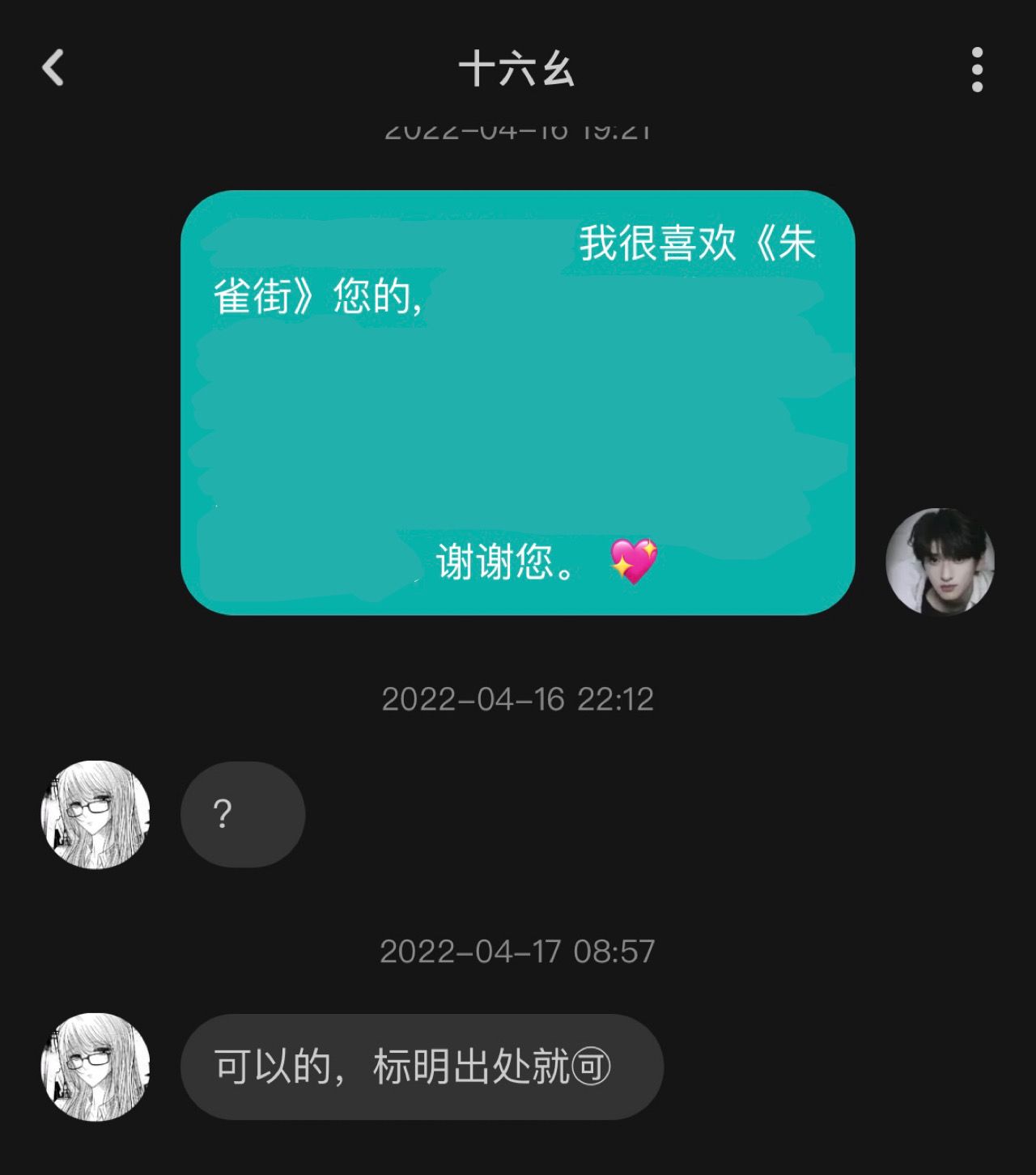View profile from avatar beside "可以的" message

pyautogui.click(x=96, y=1067)
